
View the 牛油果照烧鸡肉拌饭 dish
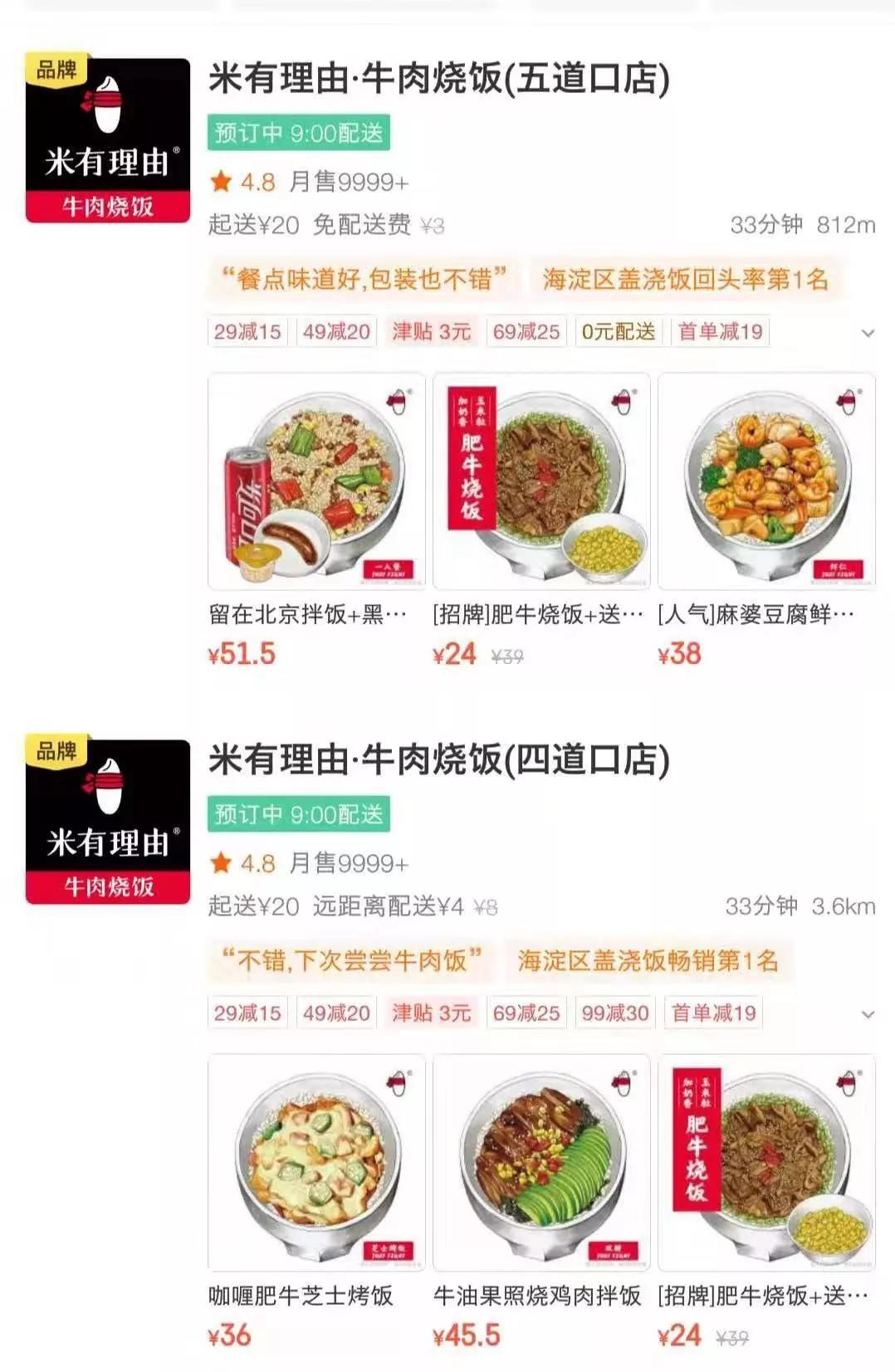[x=541, y=1162]
